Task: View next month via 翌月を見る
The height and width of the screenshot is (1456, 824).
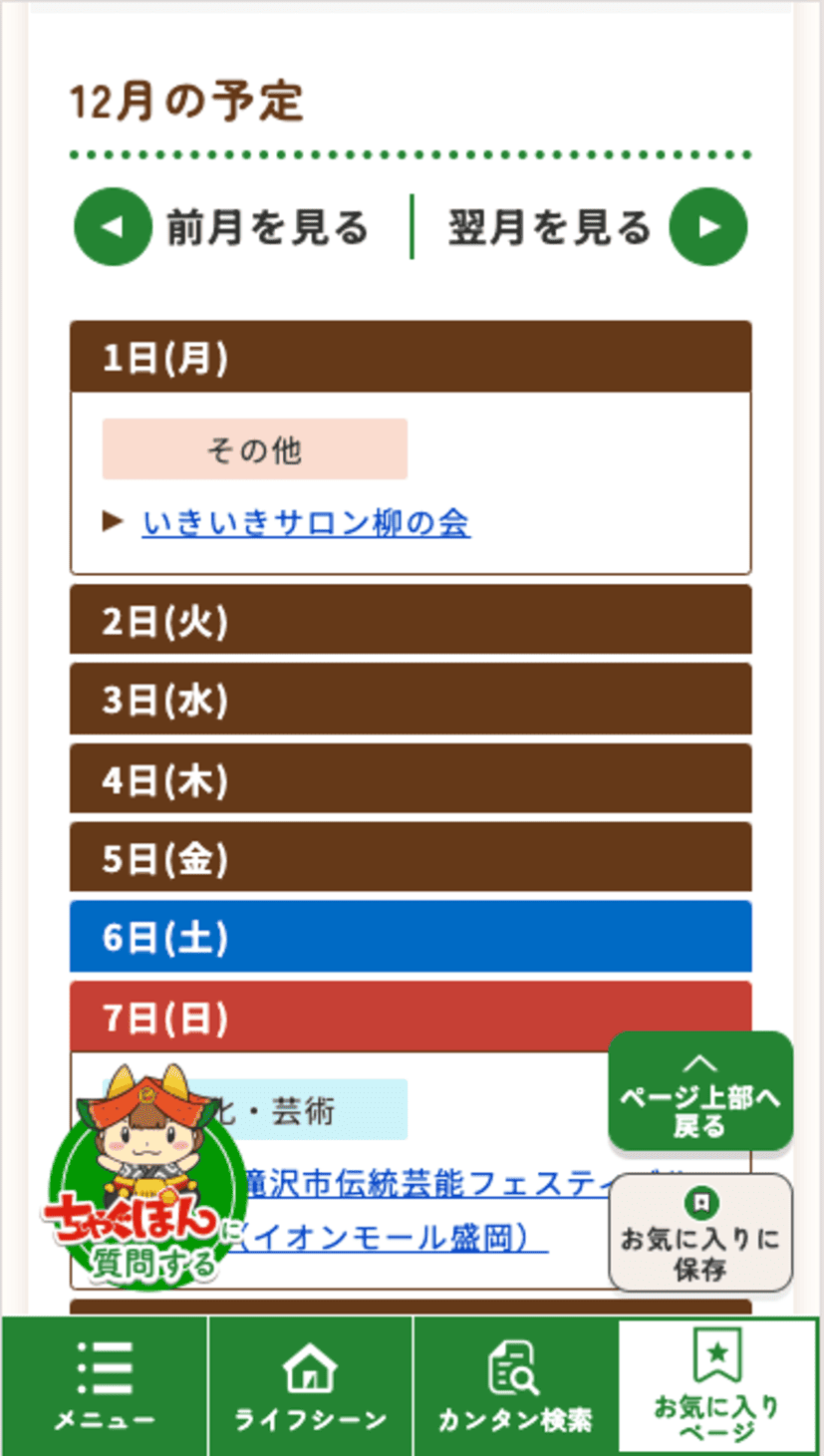Action: coord(596,227)
